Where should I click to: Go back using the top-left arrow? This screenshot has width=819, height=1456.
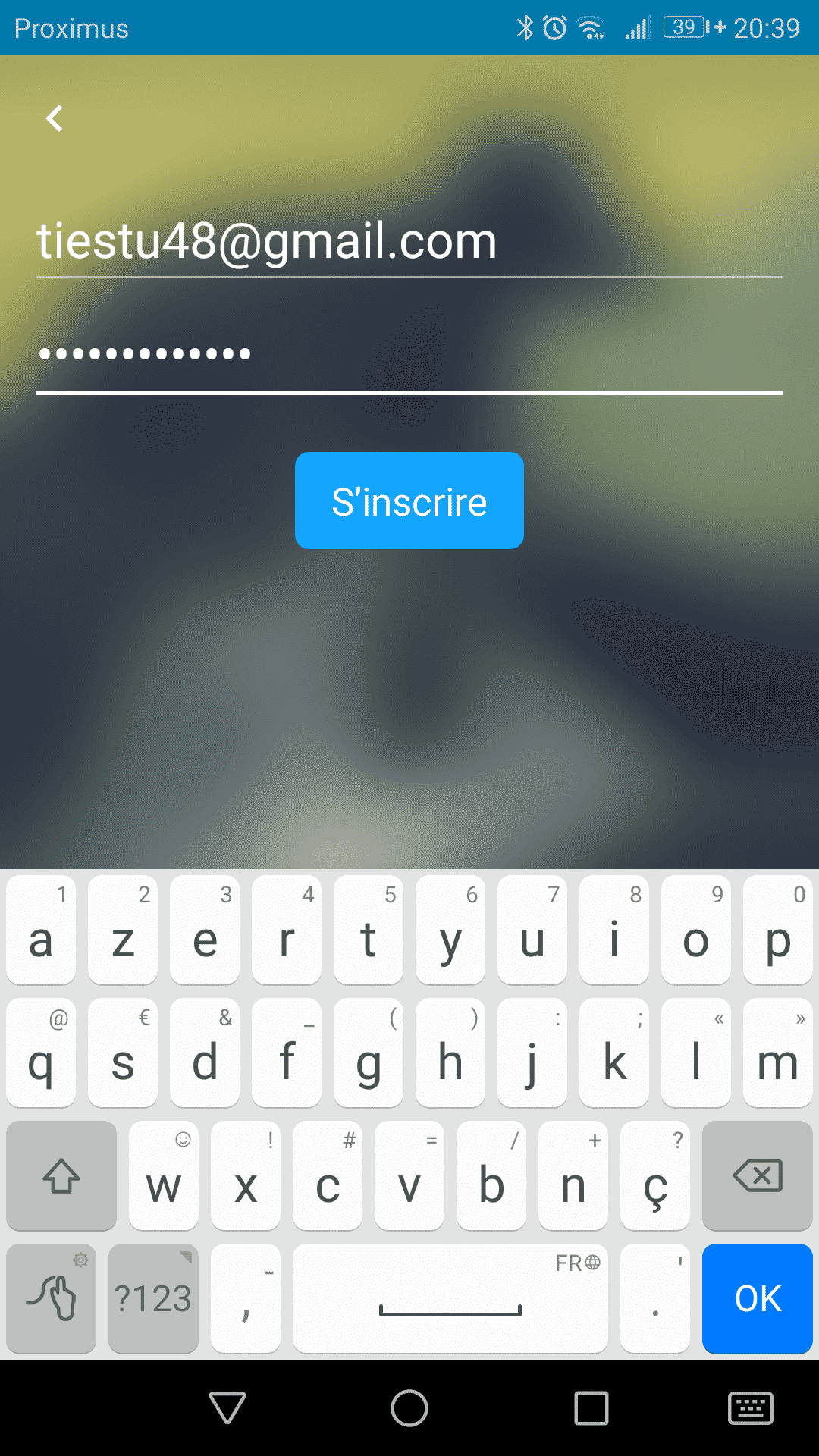click(x=55, y=119)
